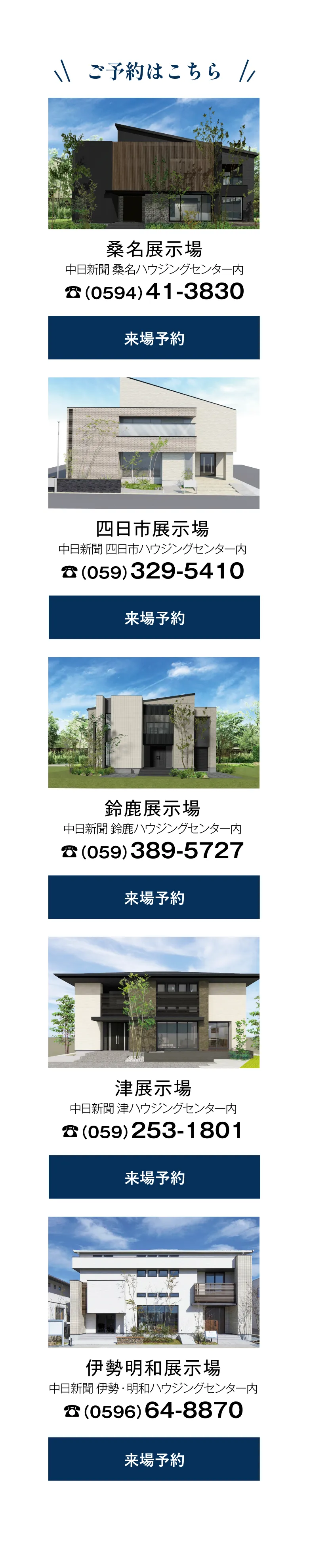Book a visit to 四日市展示場
Viewport: 309px width, 1568px height.
pos(154,617)
